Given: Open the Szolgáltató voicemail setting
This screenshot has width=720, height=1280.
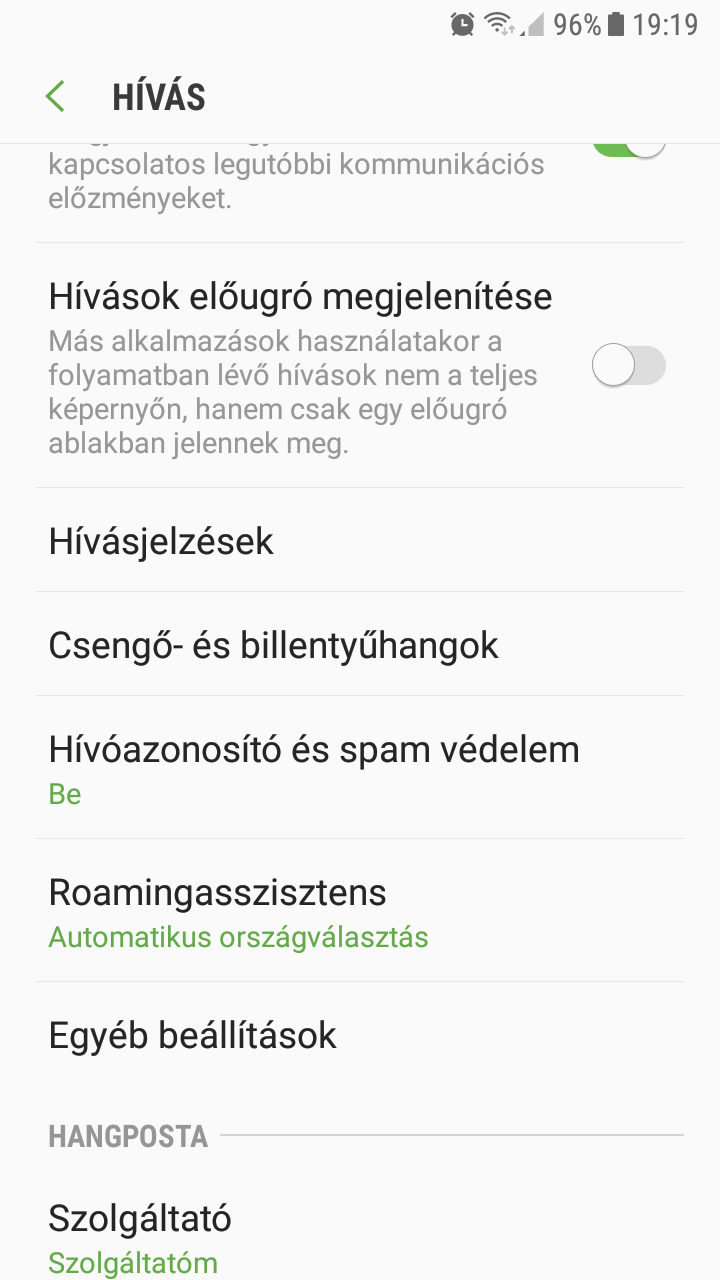Looking at the screenshot, I should point(360,1237).
